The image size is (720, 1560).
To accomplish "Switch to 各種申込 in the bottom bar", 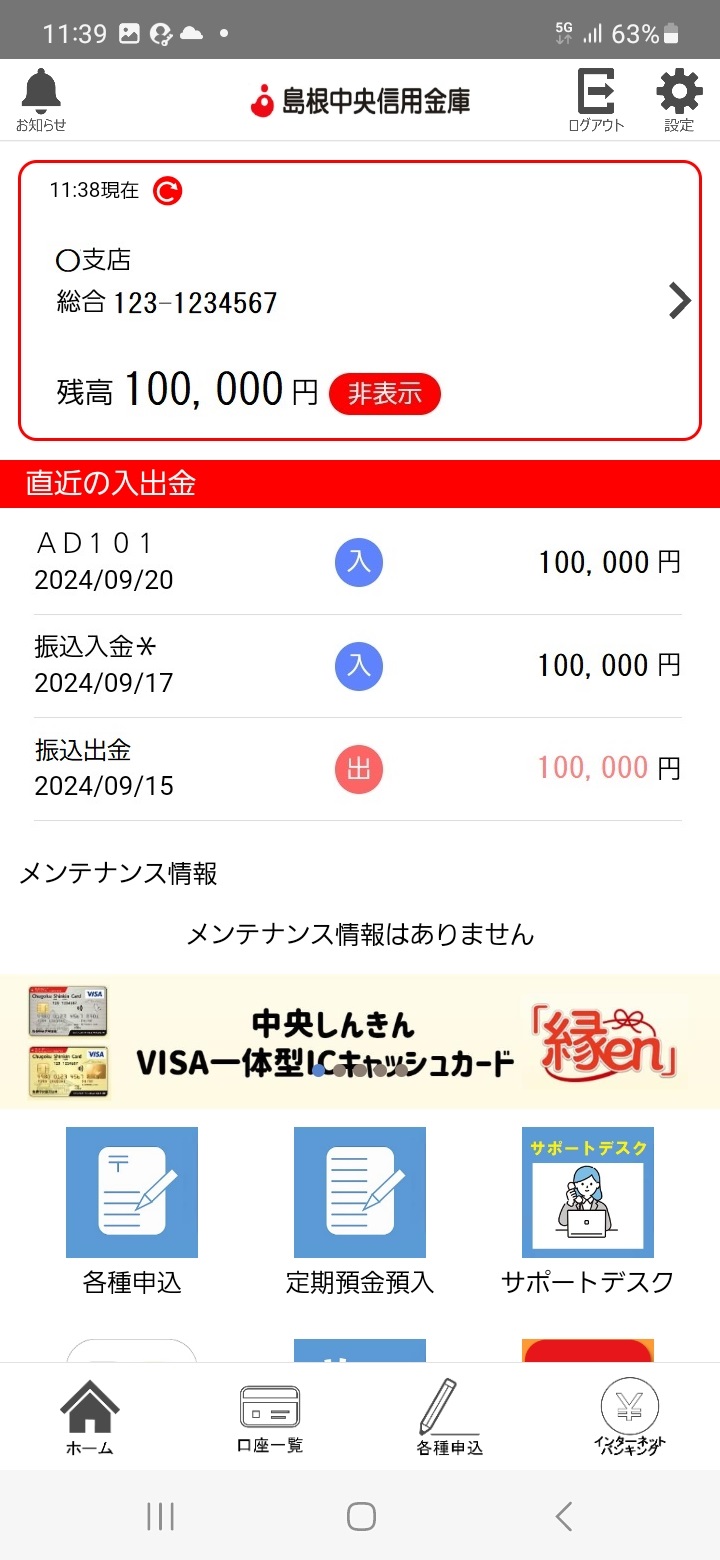I will click(x=450, y=1416).
